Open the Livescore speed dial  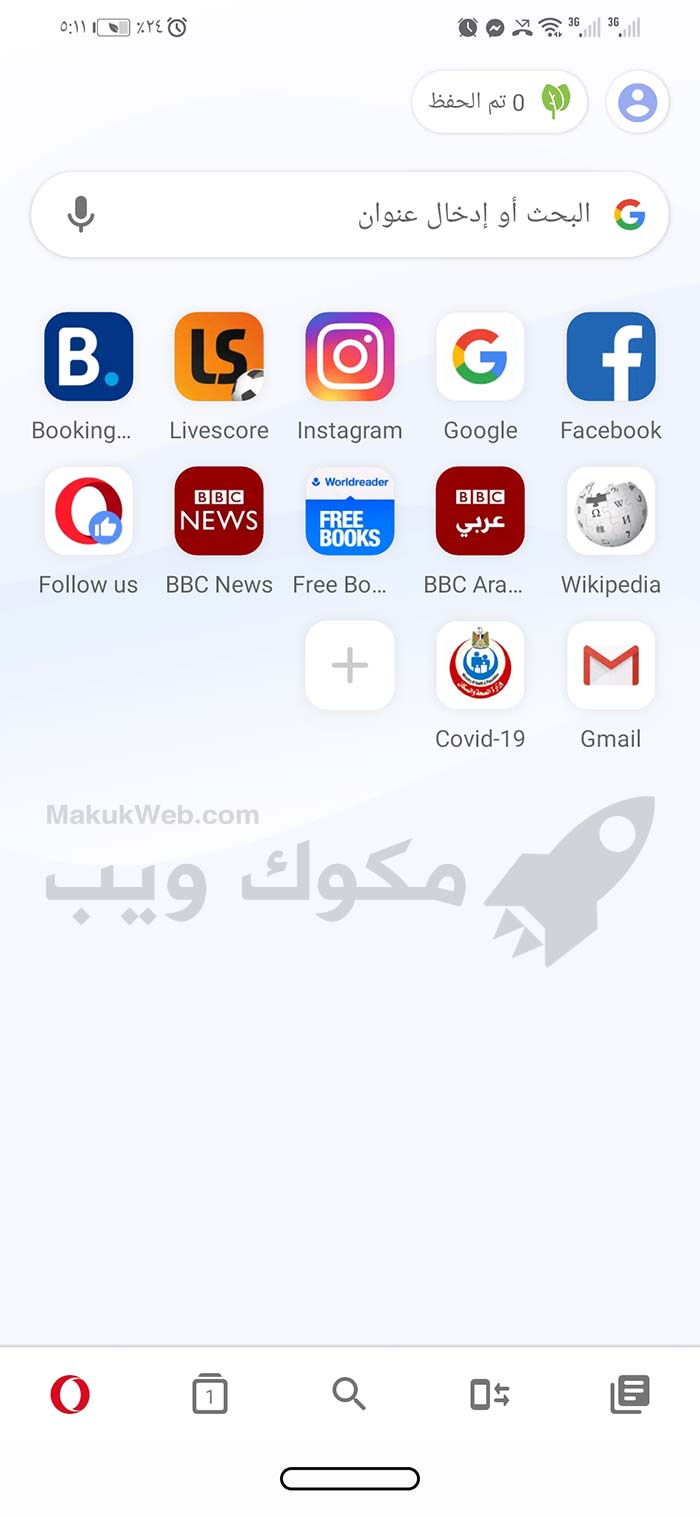(219, 357)
